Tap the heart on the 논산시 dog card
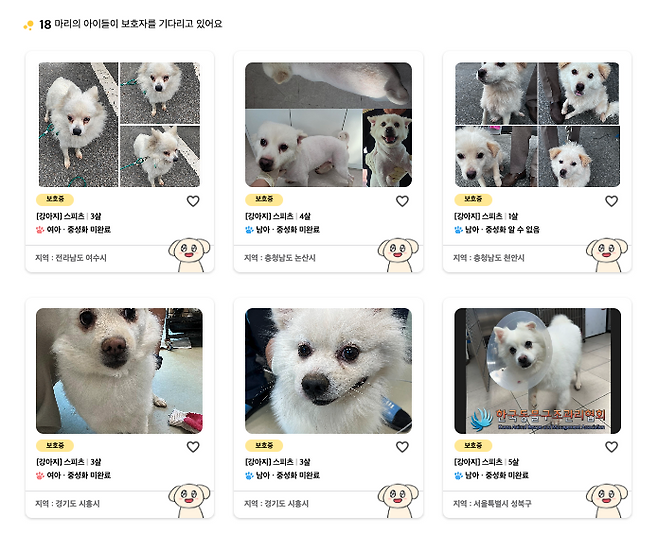 (x=402, y=201)
